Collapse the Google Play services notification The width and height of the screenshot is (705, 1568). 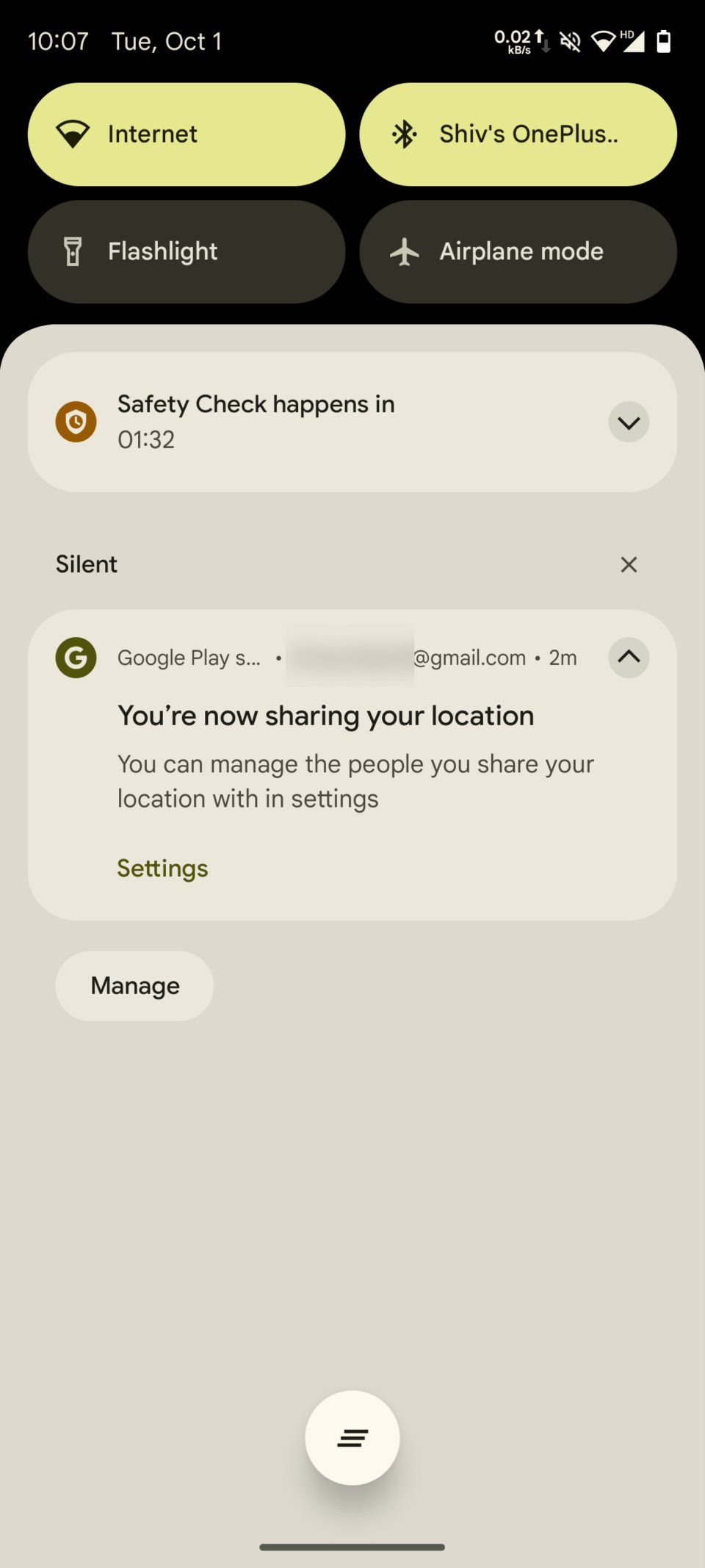(628, 658)
